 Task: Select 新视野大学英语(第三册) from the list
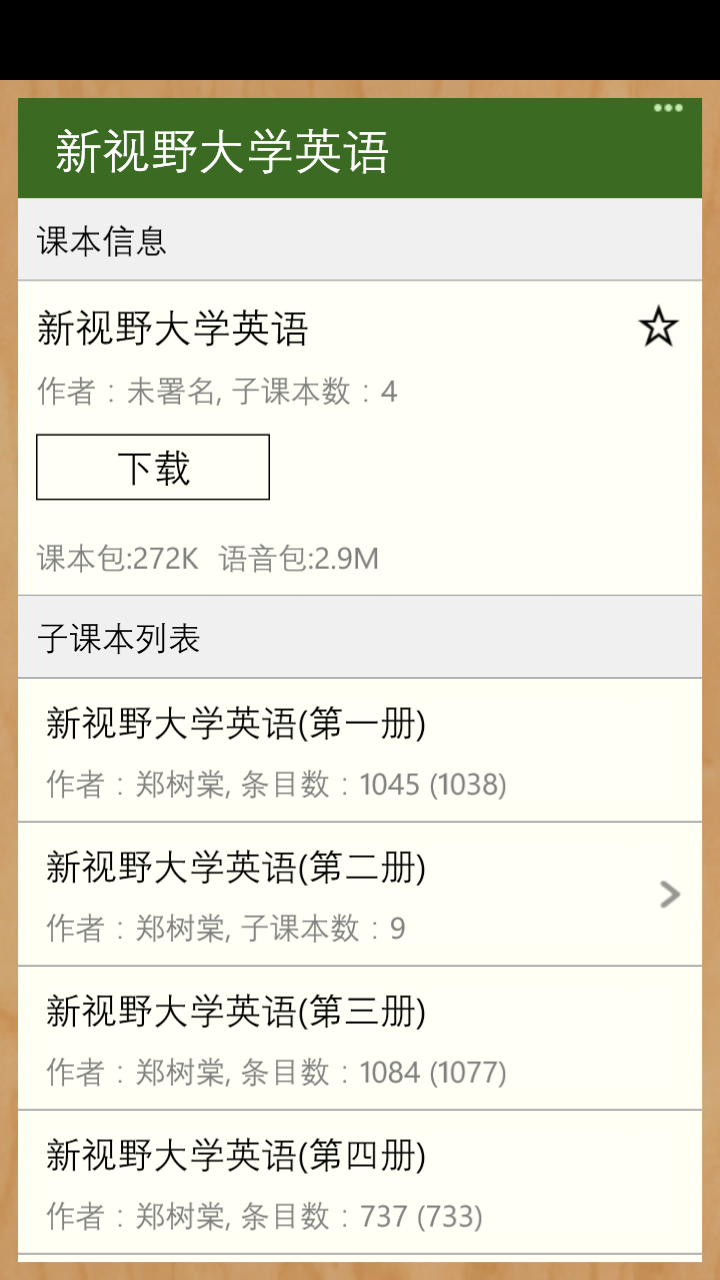pyautogui.click(x=359, y=1039)
